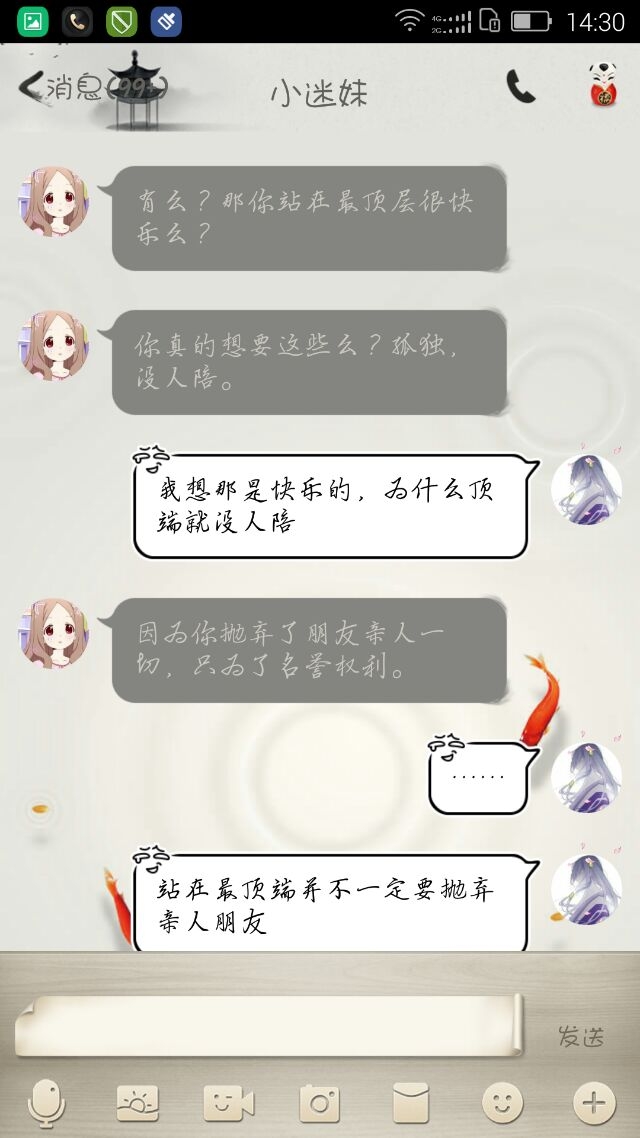Image resolution: width=640 pixels, height=1138 pixels.
Task: Open the camera to take a photo
Action: [319, 1103]
